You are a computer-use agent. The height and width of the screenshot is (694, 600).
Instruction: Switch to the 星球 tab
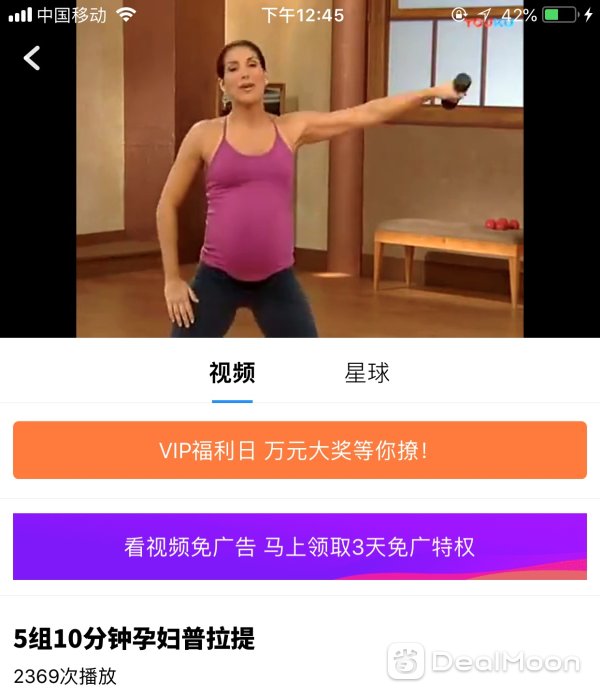(367, 374)
